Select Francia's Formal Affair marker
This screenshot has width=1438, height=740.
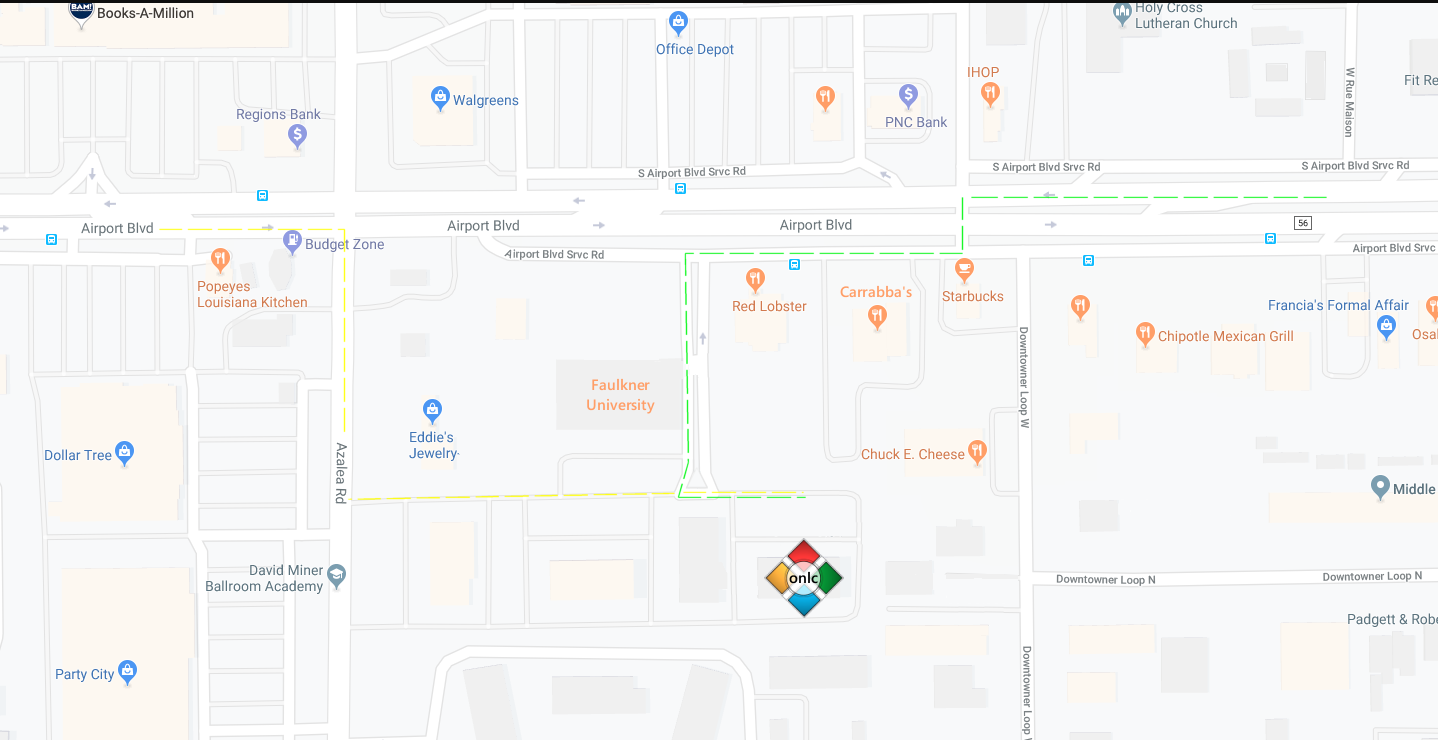[1386, 326]
